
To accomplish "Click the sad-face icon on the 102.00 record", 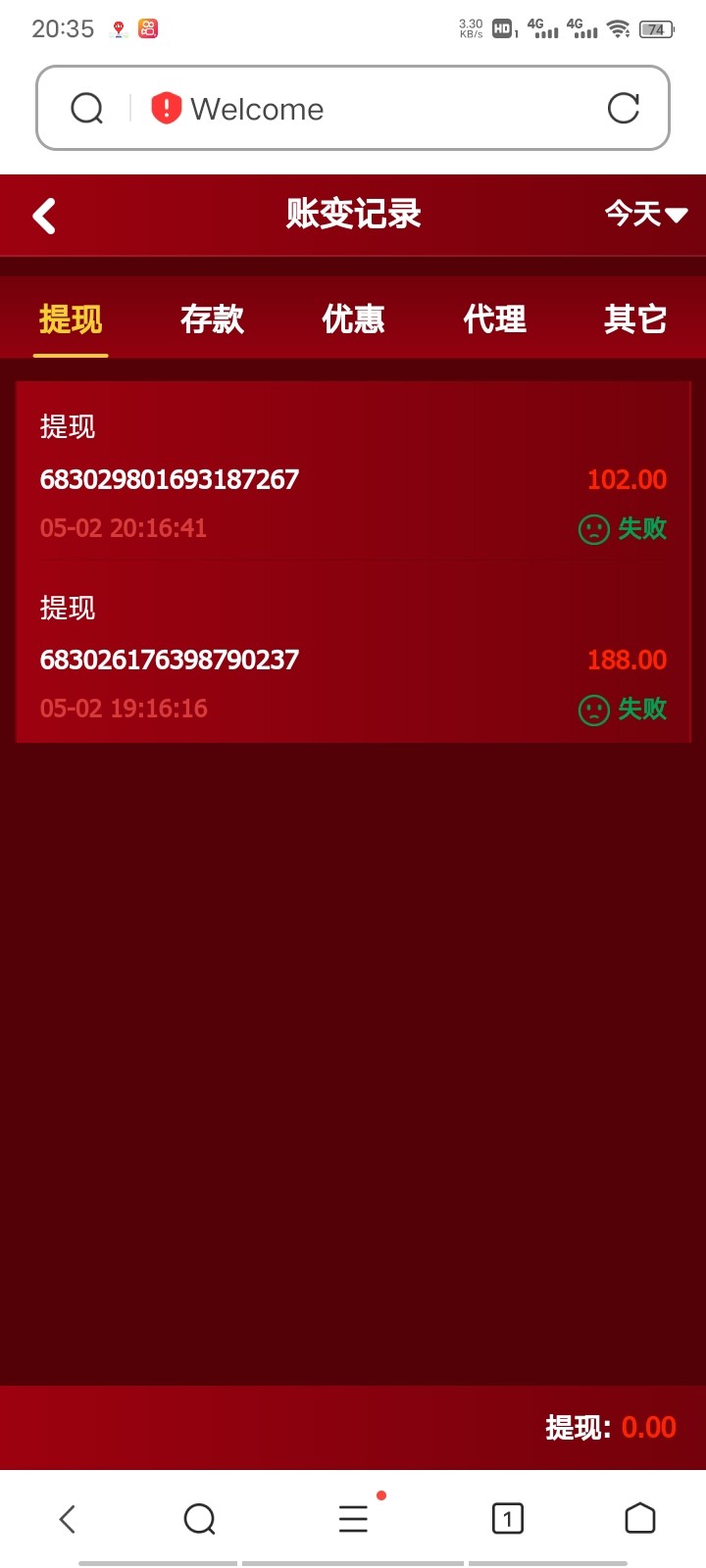I will click(x=592, y=529).
